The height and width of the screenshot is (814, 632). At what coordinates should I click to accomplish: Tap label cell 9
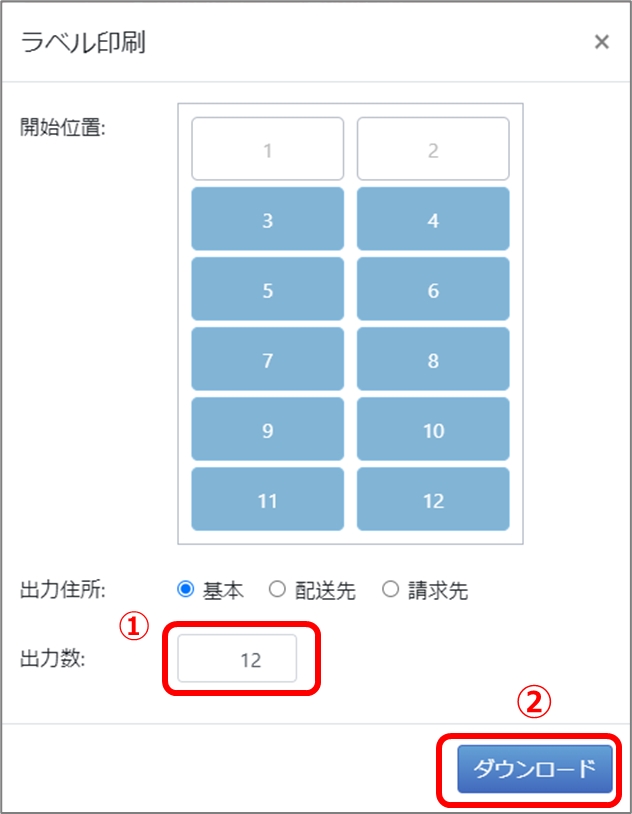267,429
